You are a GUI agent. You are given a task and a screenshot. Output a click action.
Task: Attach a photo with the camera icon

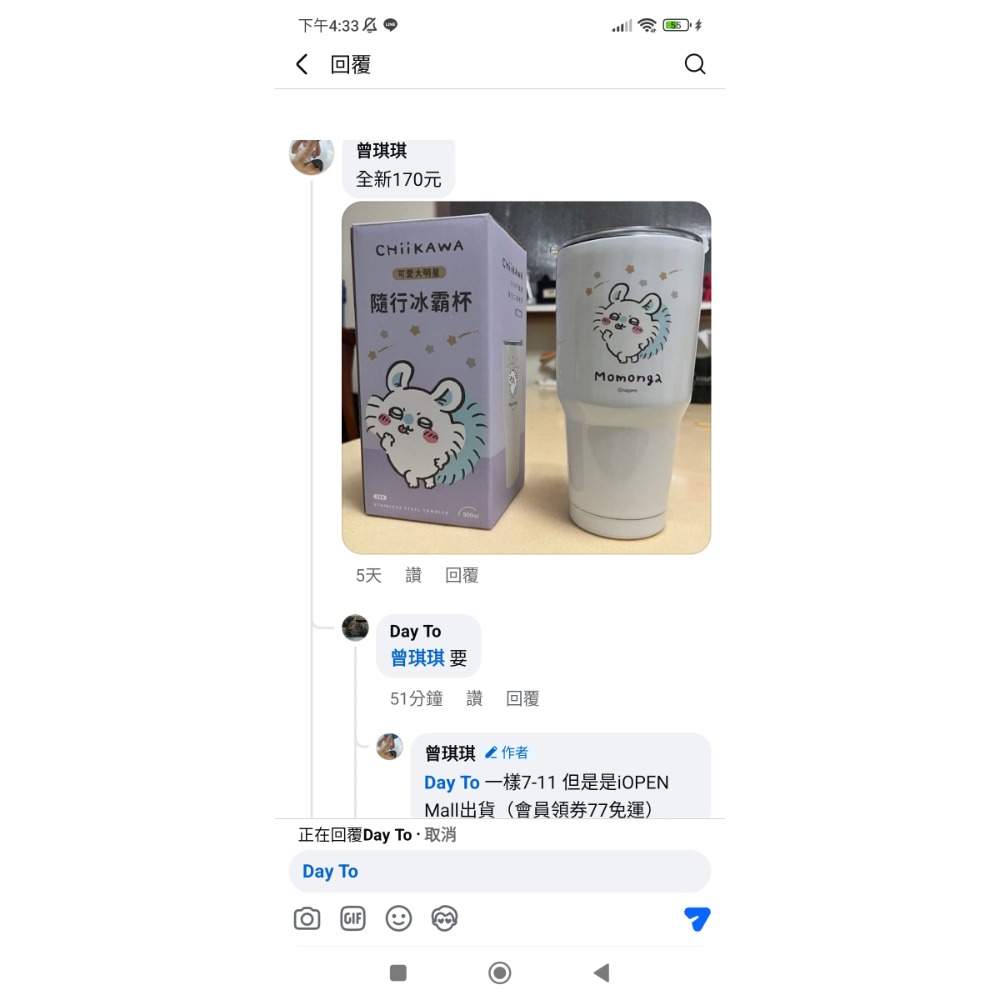tap(307, 918)
